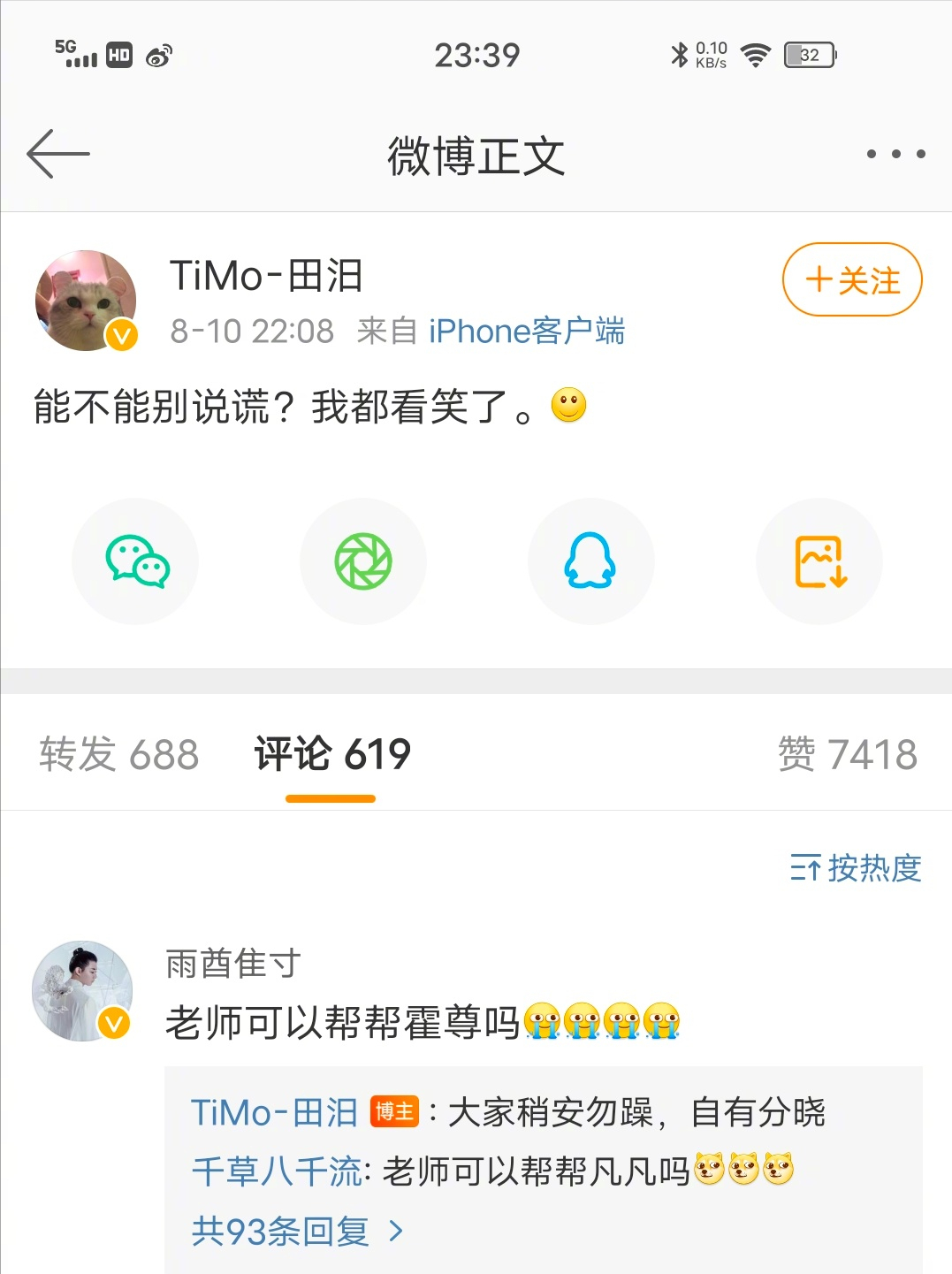
Task: View the 赞 7418 likes tab
Action: click(847, 754)
